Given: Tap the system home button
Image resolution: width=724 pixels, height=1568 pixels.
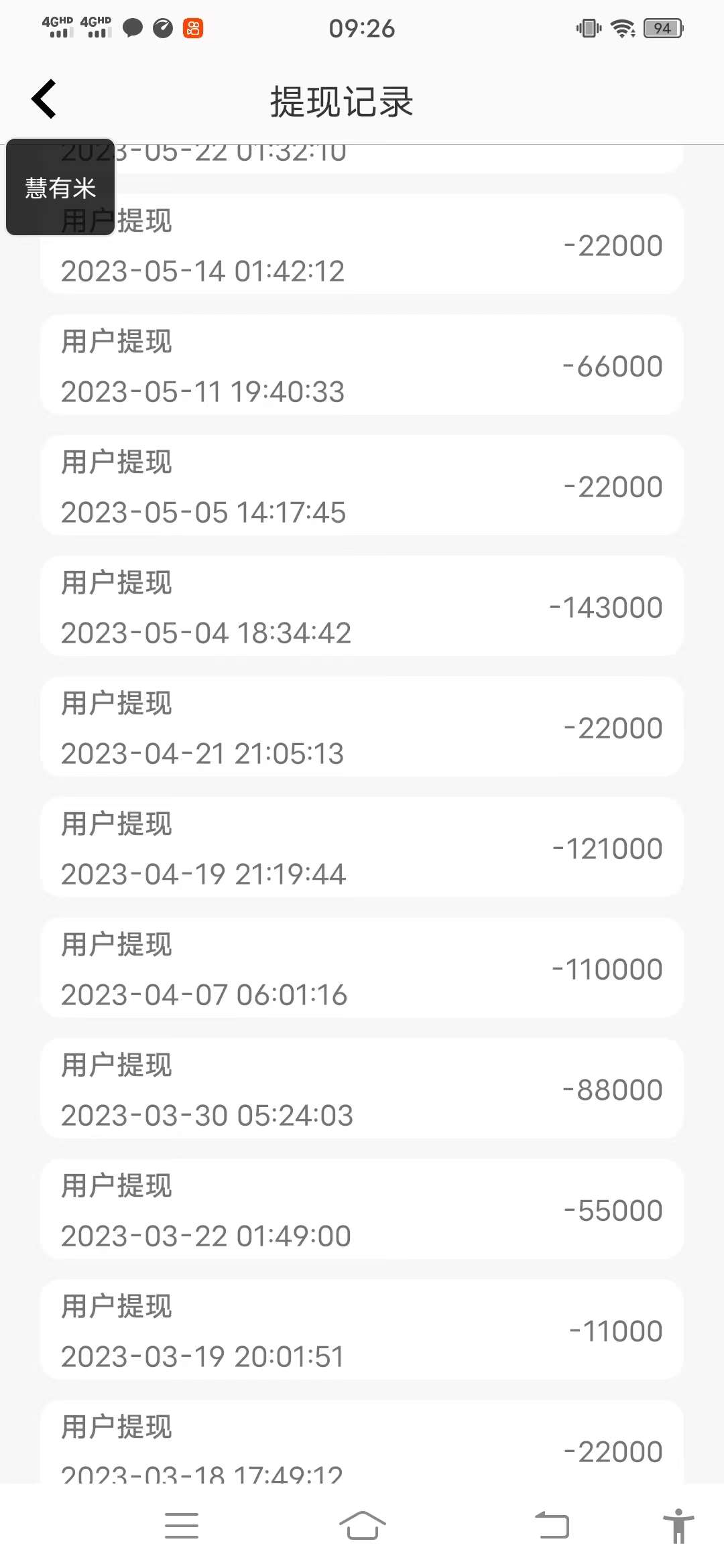Looking at the screenshot, I should [362, 1525].
